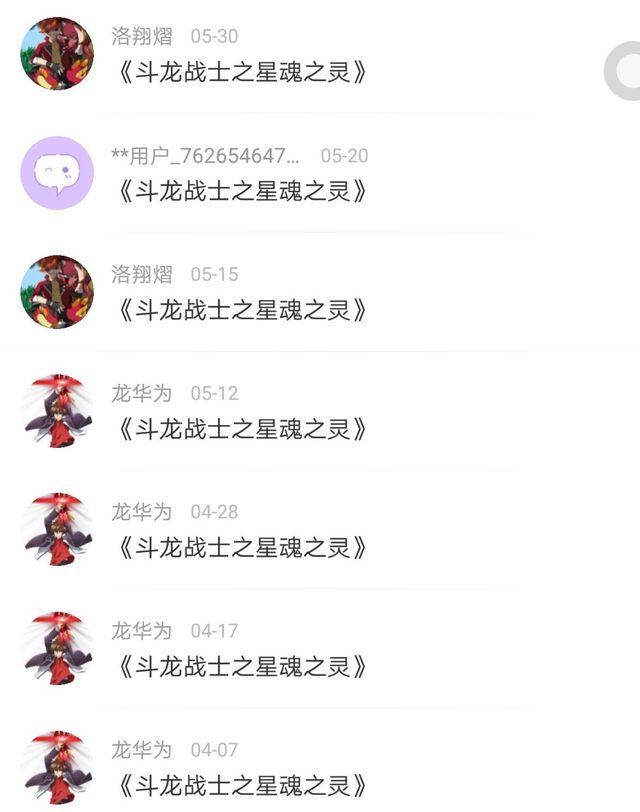This screenshot has width=640, height=812.
Task: Open 龙华为's comment dated 04-28
Action: tap(241, 548)
